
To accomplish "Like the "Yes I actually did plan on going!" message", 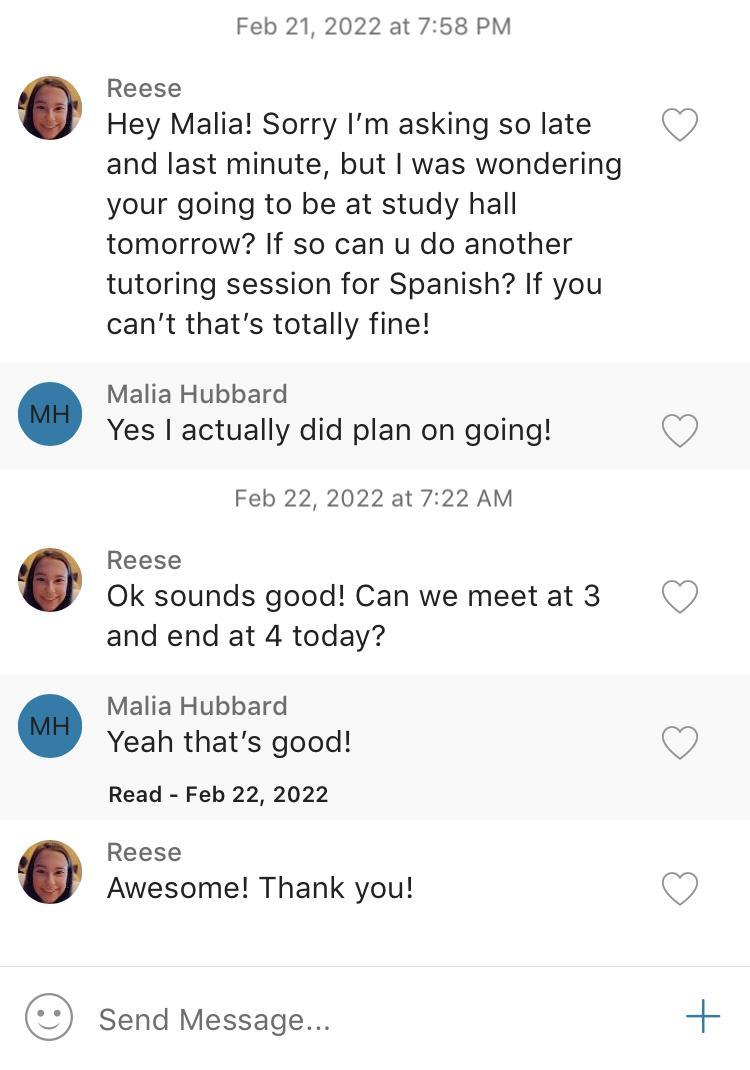I will tap(680, 431).
